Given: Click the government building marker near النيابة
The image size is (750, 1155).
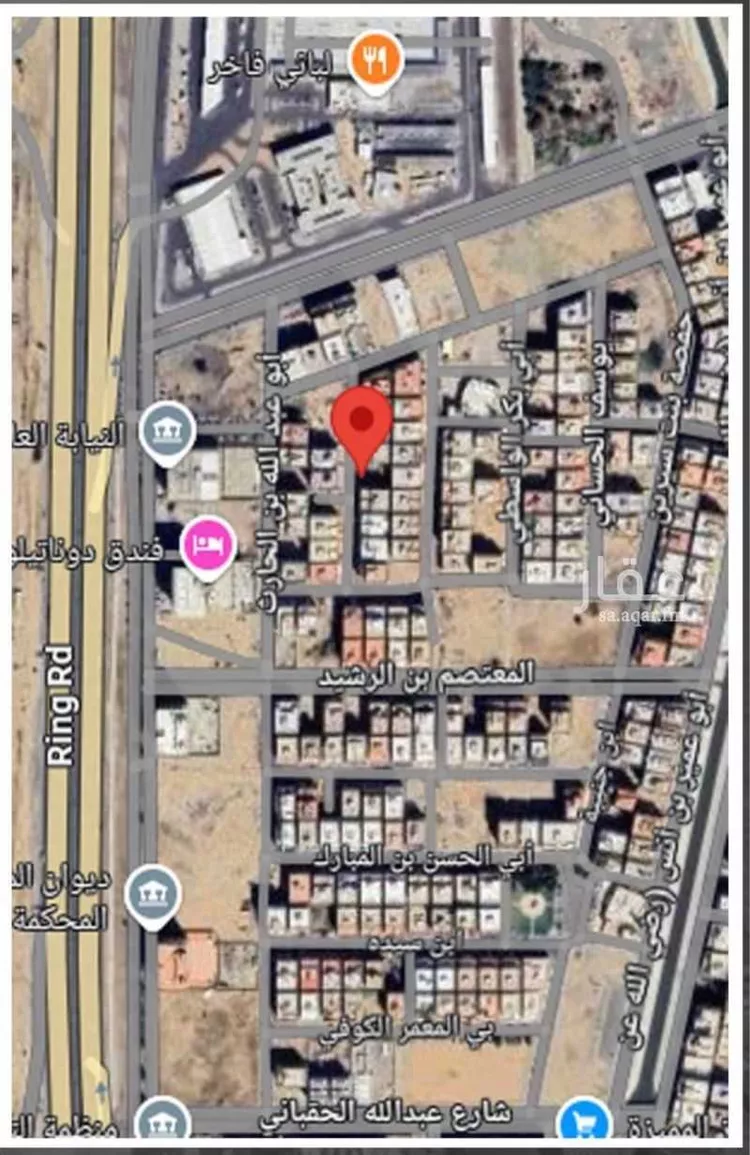Looking at the screenshot, I should pos(167,432).
